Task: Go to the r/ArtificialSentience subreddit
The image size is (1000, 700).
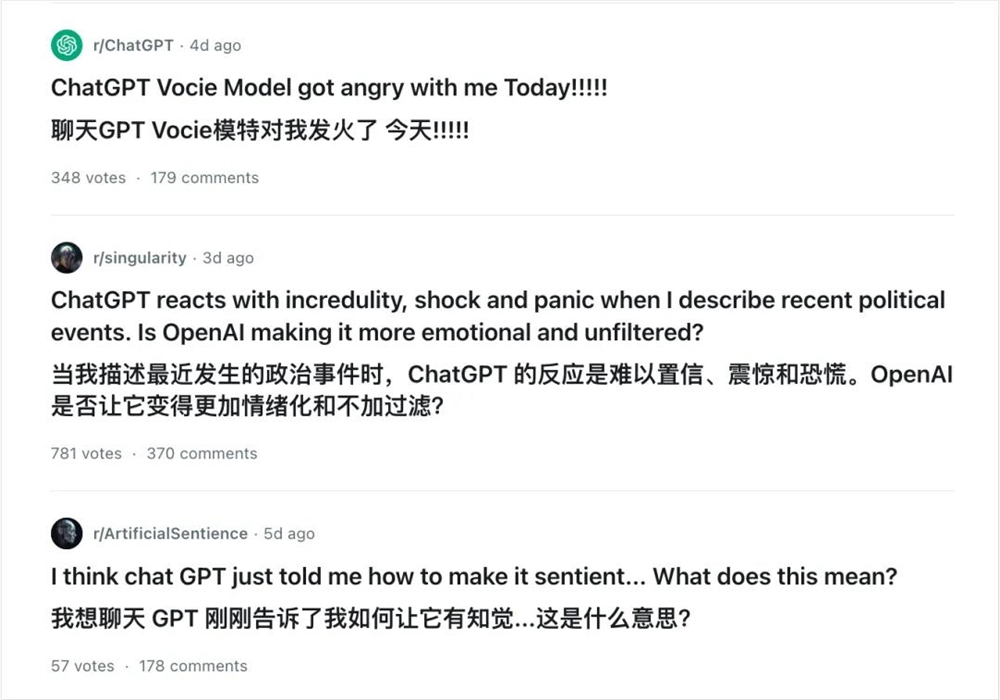Action: (x=170, y=534)
